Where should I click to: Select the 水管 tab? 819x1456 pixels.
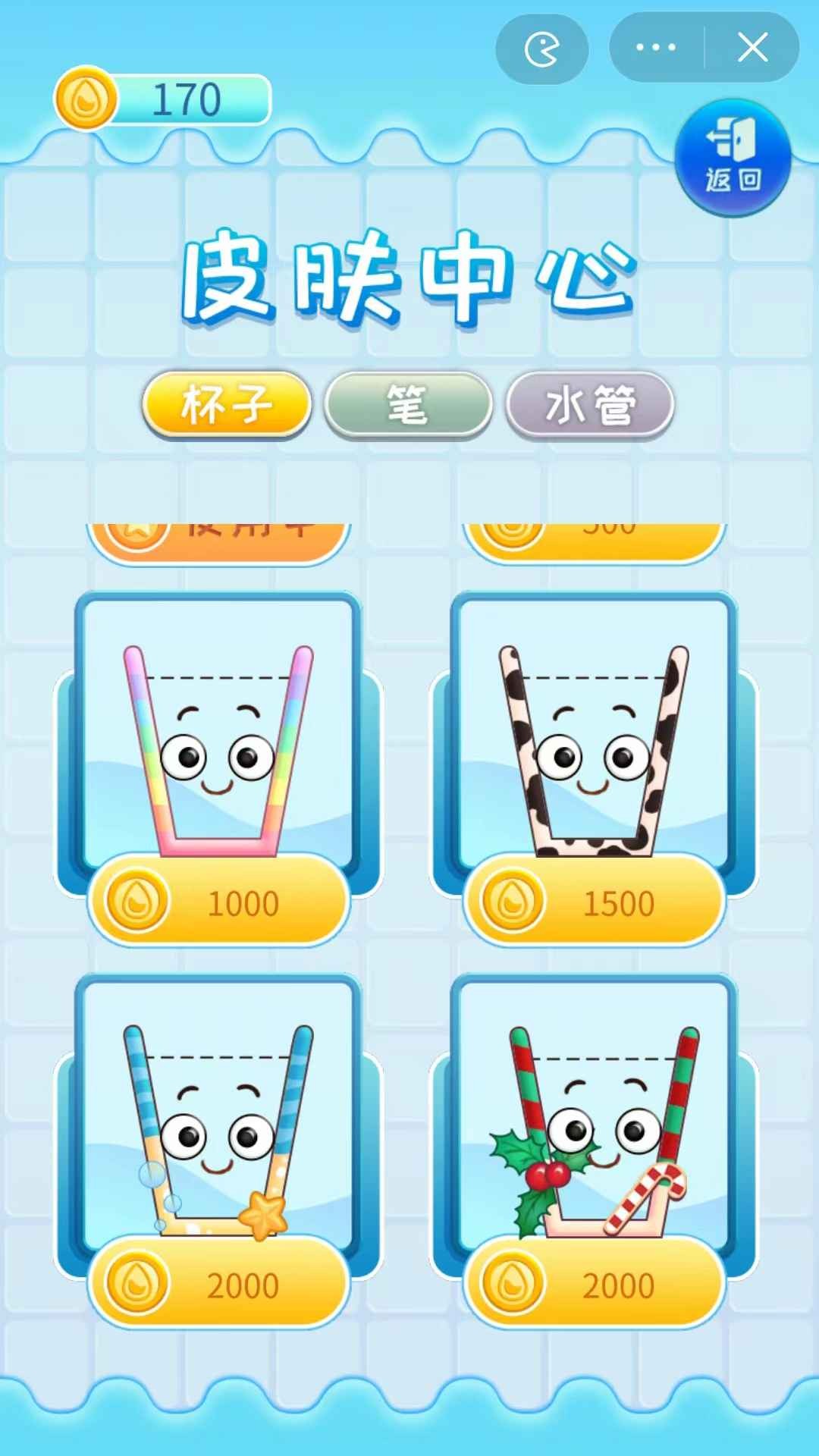(590, 404)
